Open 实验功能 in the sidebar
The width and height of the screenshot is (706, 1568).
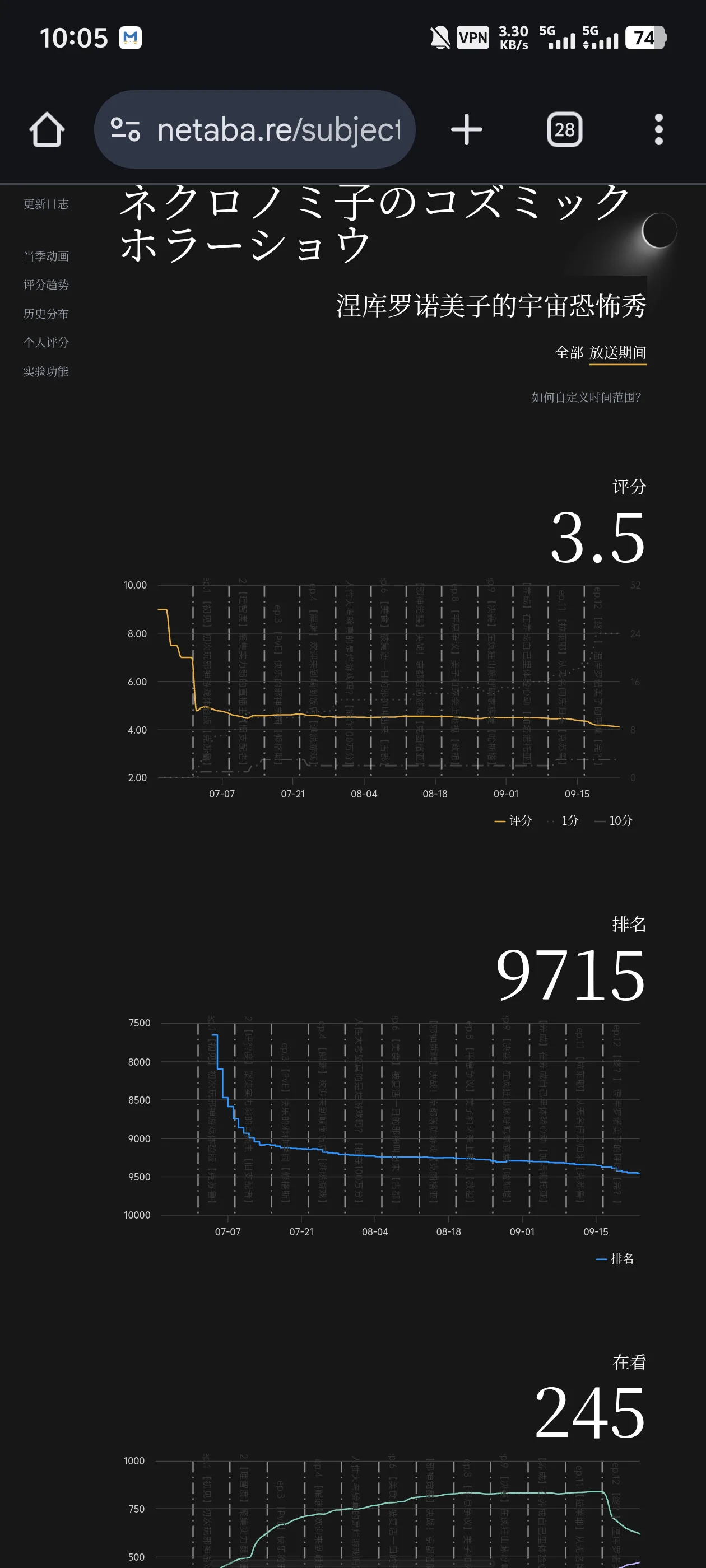(x=46, y=371)
